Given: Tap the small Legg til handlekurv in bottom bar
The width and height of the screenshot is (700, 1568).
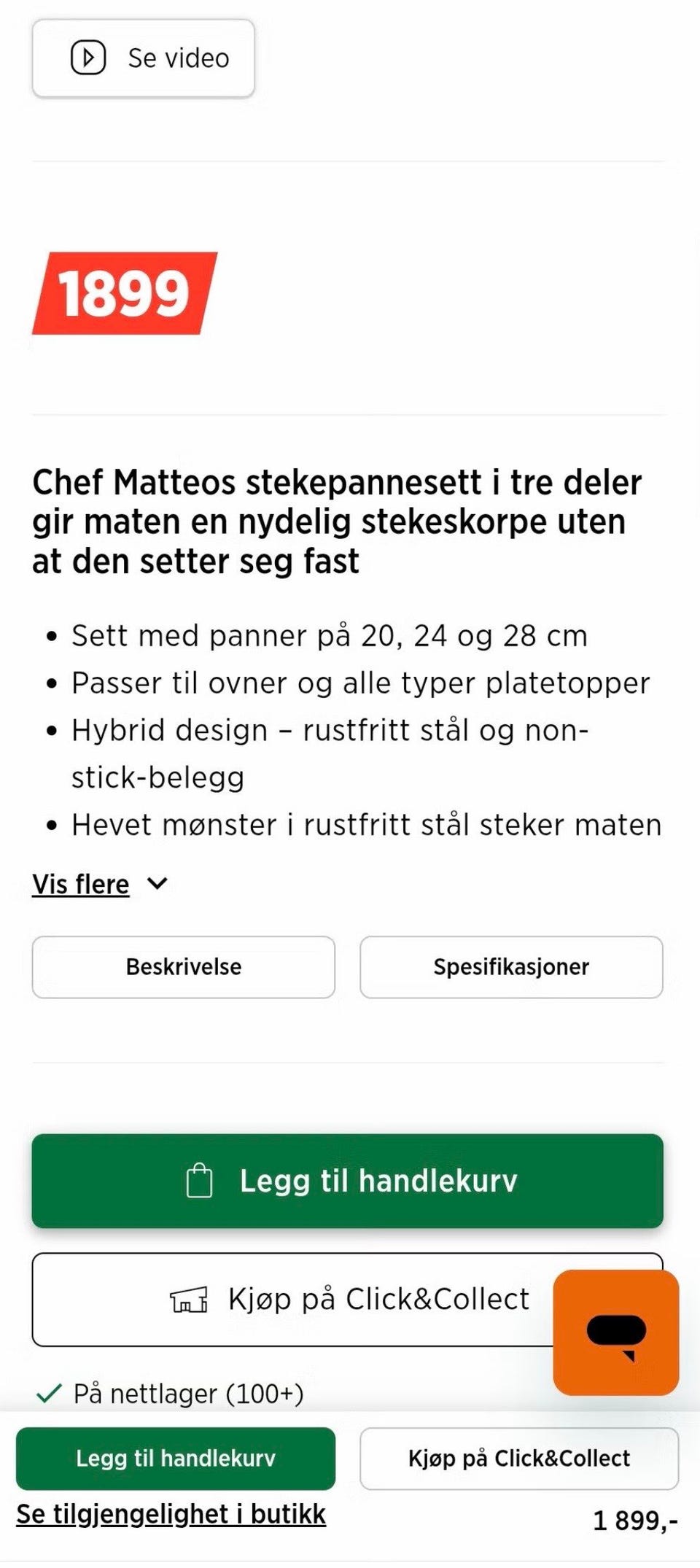Looking at the screenshot, I should click(x=176, y=1459).
